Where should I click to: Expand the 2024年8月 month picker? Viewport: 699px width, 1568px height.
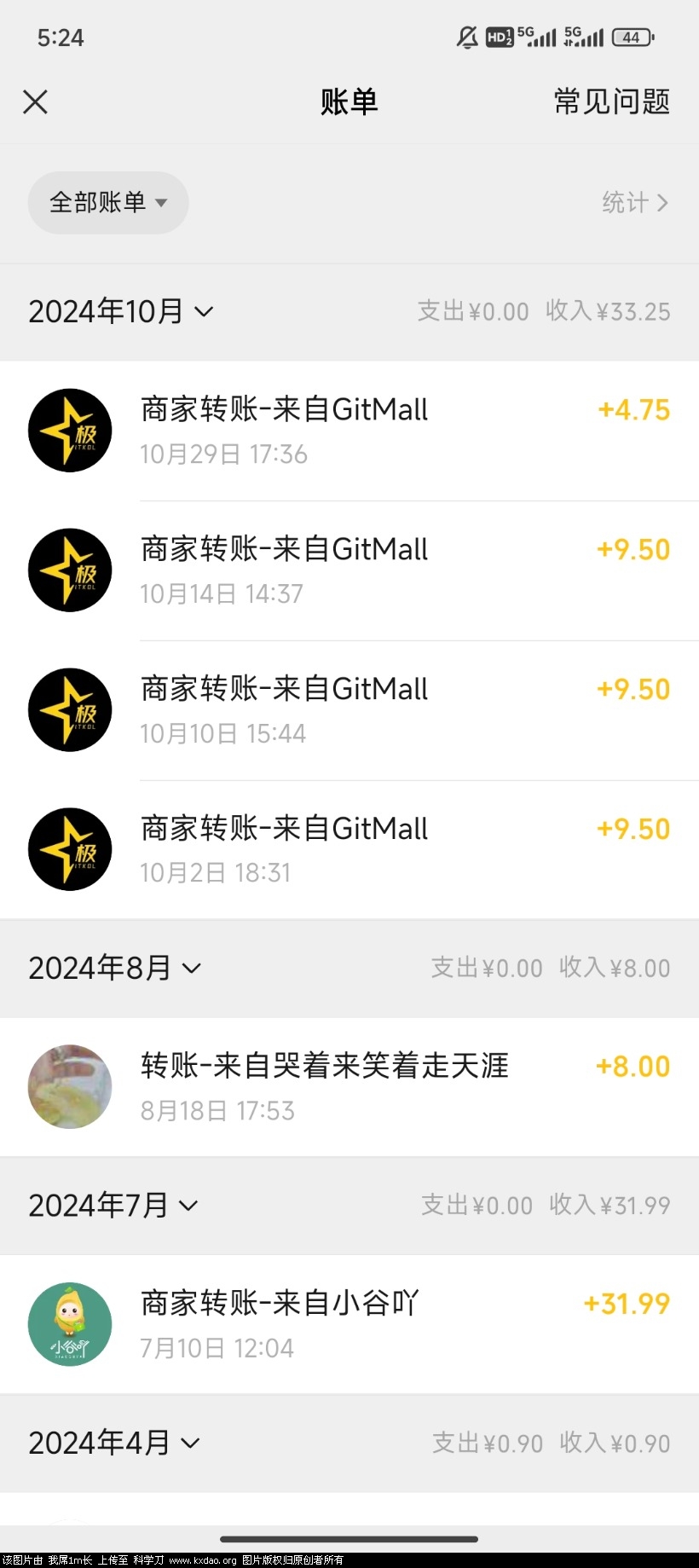114,969
